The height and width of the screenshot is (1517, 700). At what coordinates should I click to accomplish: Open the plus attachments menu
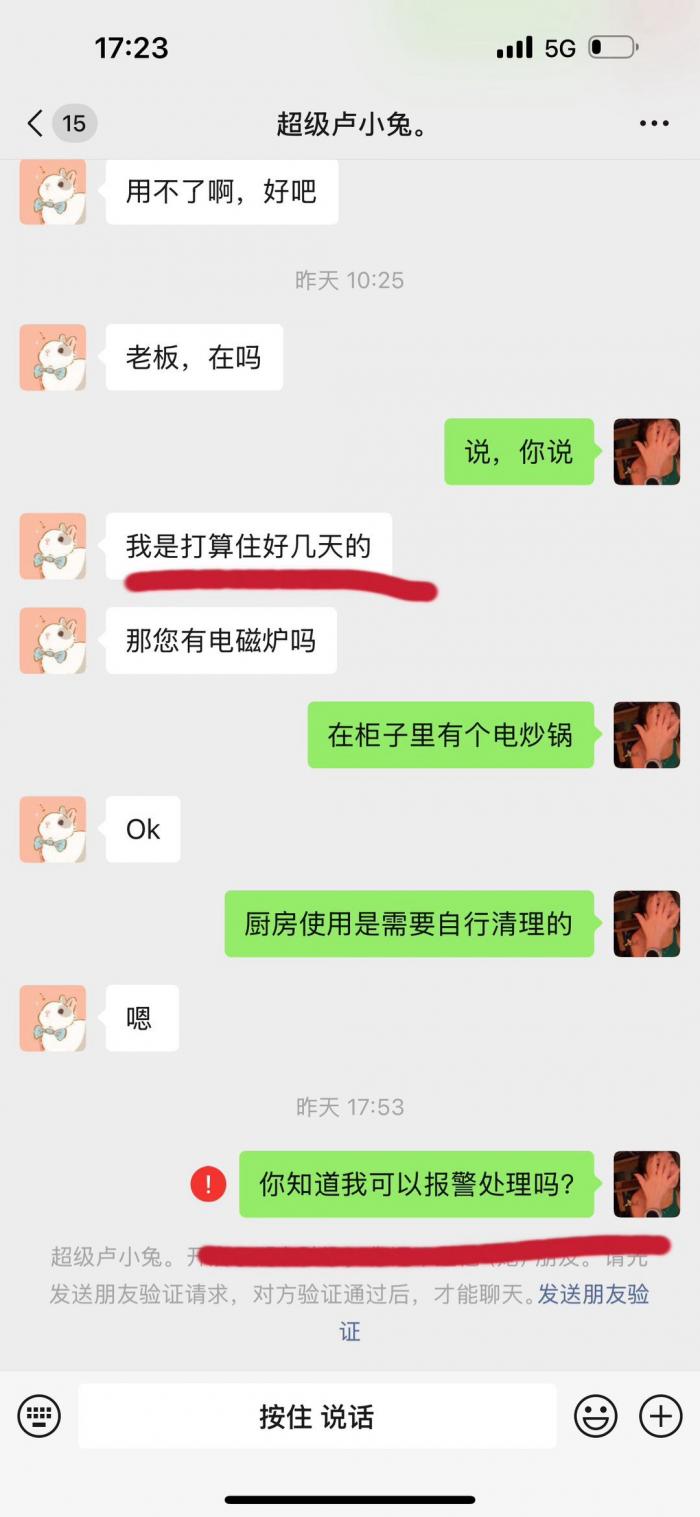pos(660,1417)
